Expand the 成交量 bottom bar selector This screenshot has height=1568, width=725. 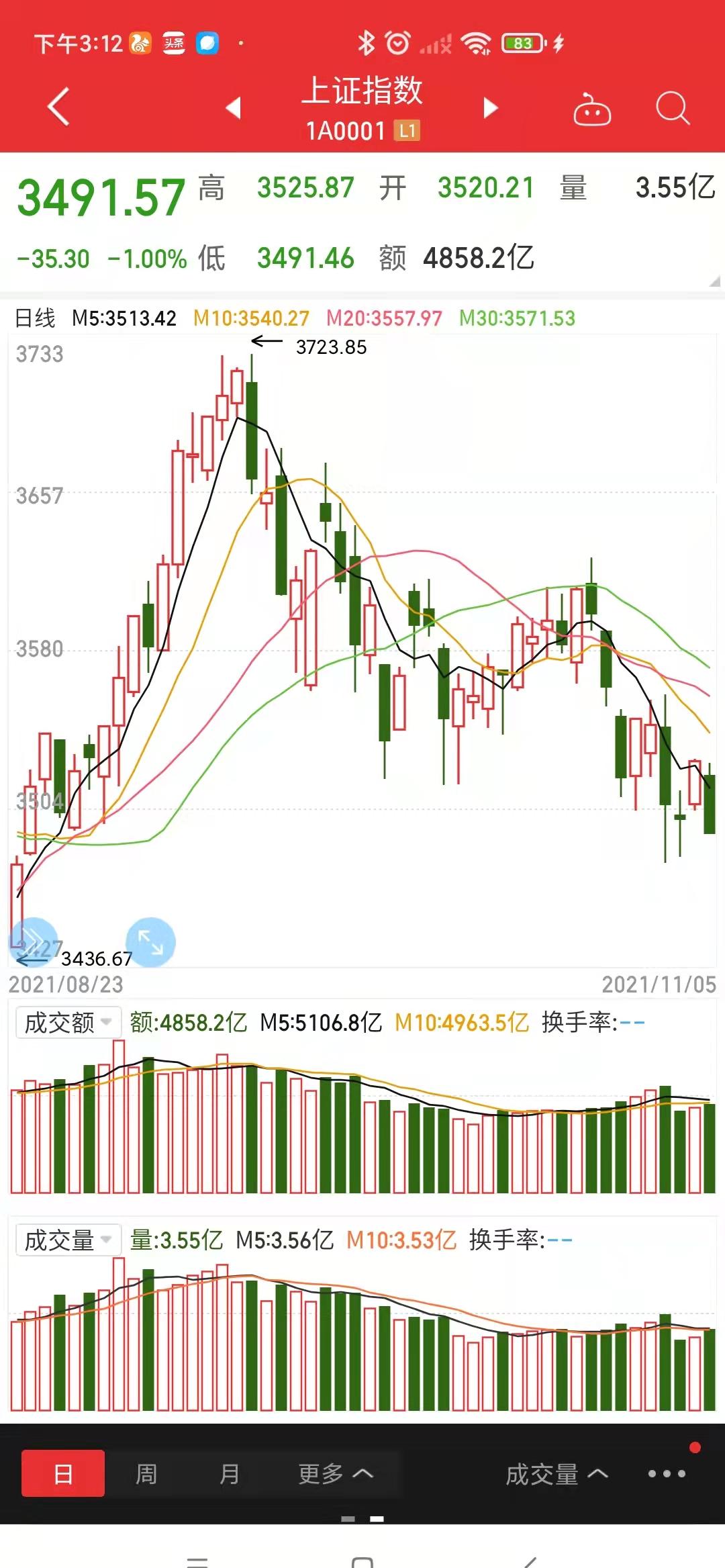[557, 1474]
